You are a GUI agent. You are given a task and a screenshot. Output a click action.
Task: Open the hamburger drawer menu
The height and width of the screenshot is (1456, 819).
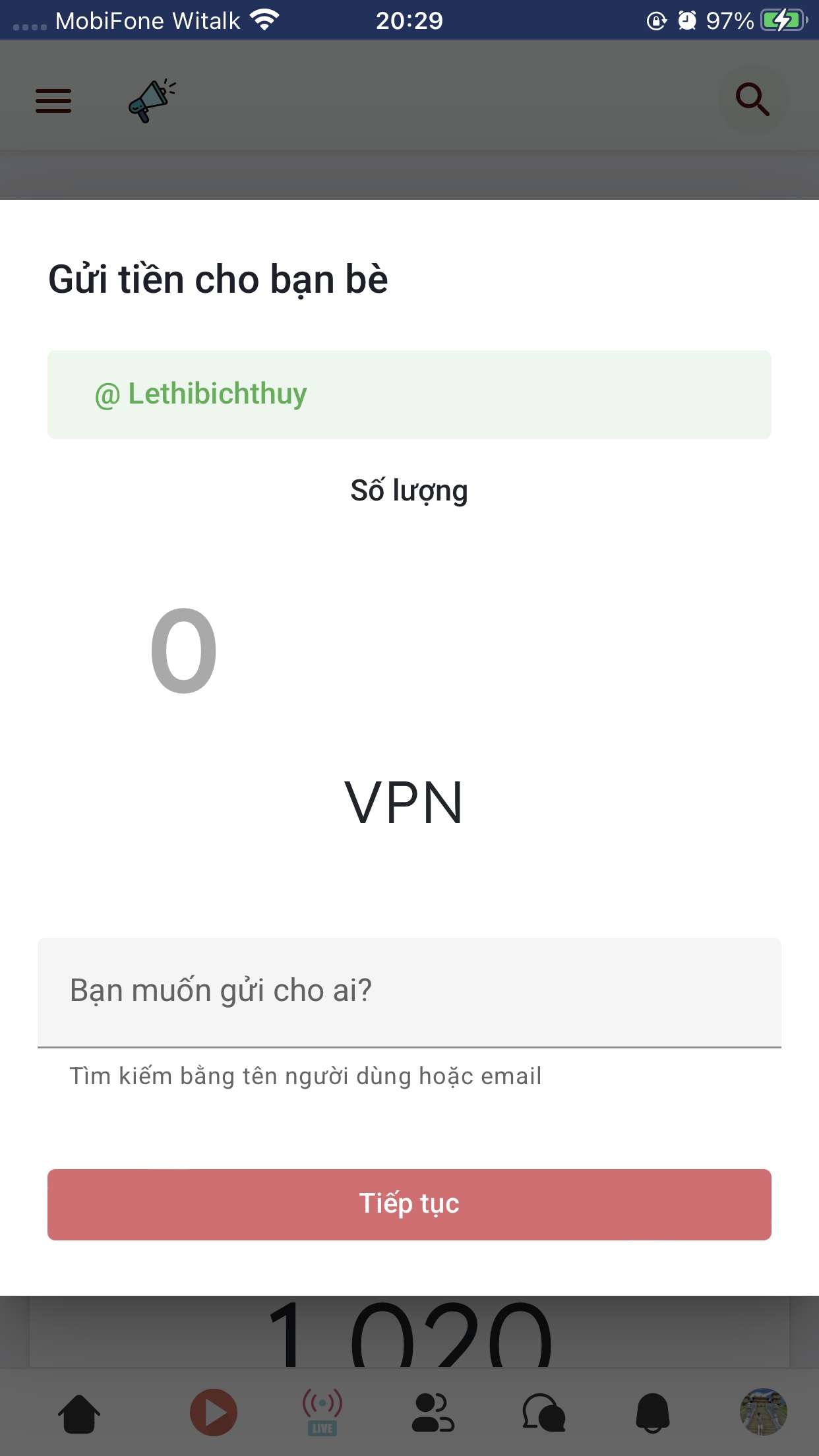click(x=53, y=101)
